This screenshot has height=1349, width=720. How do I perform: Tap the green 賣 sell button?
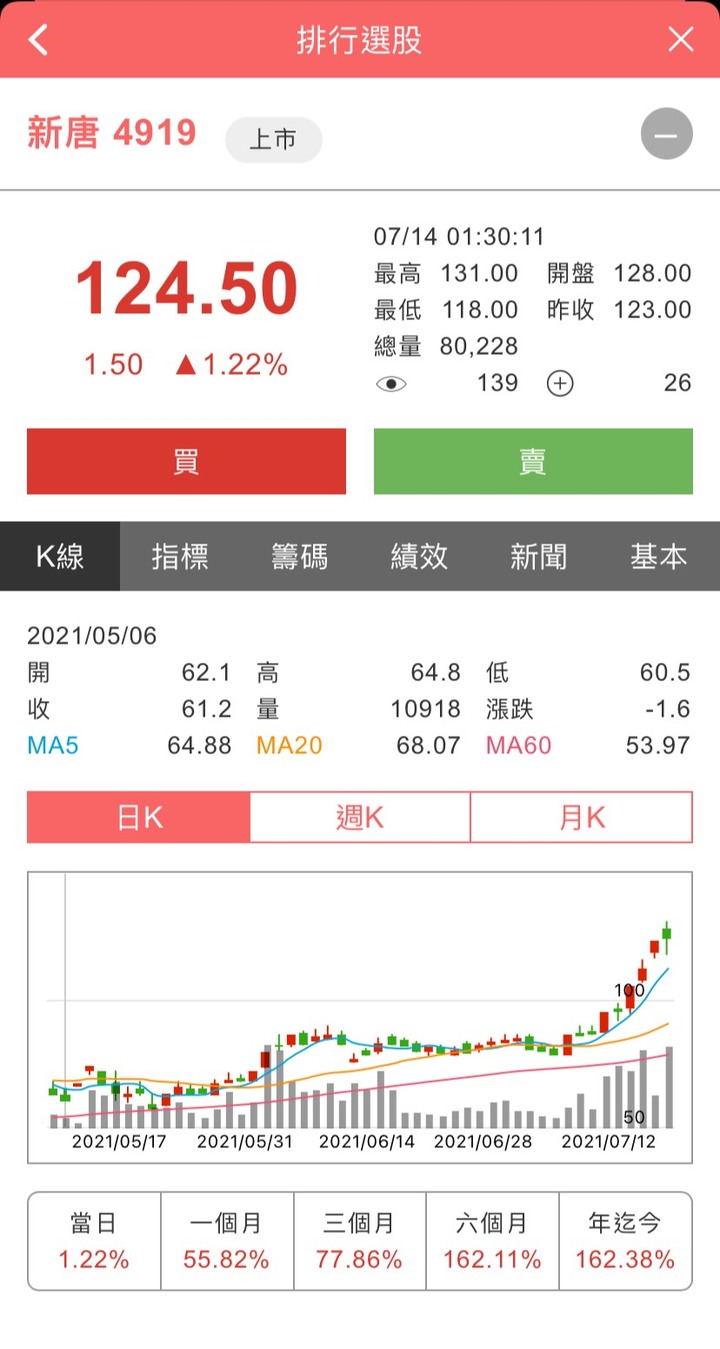click(533, 461)
